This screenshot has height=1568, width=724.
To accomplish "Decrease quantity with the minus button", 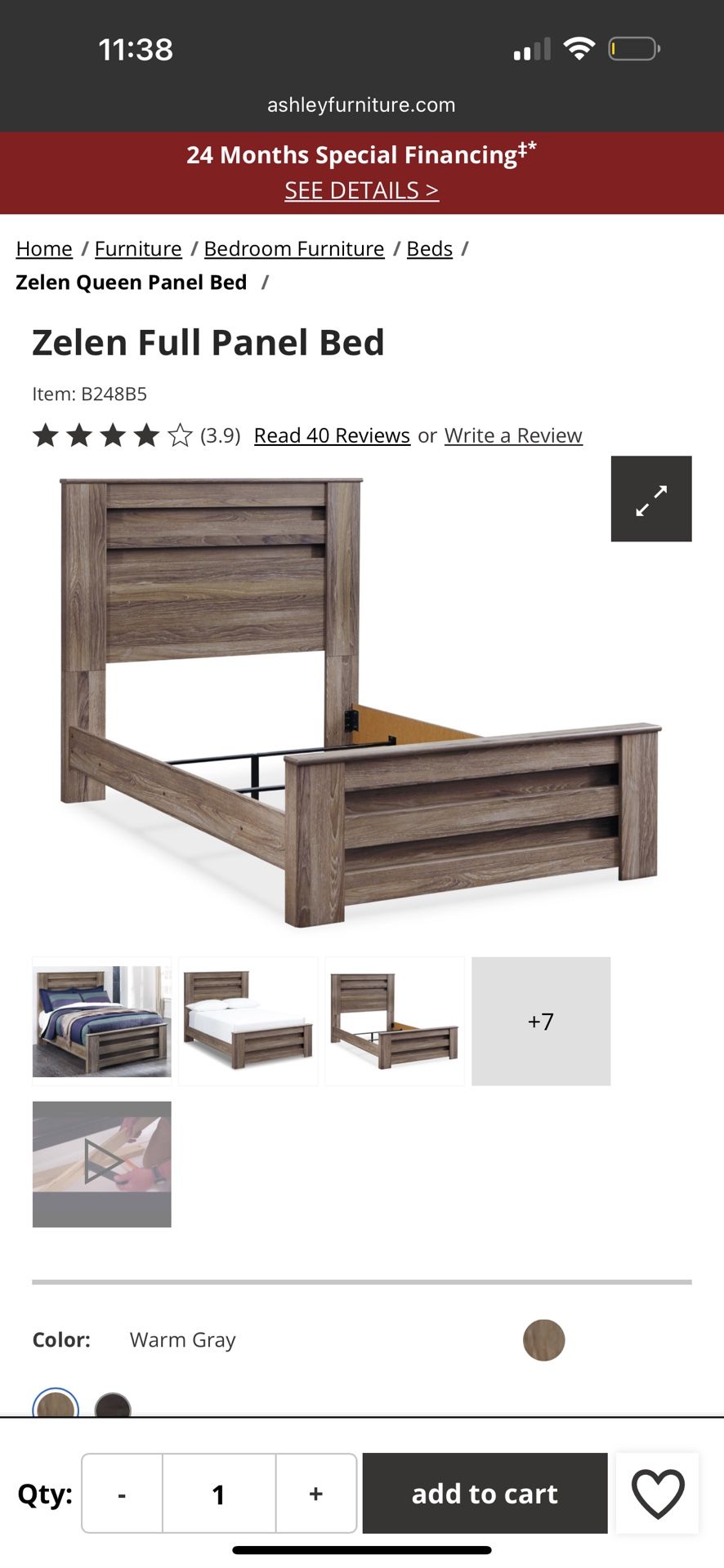I will [122, 1494].
